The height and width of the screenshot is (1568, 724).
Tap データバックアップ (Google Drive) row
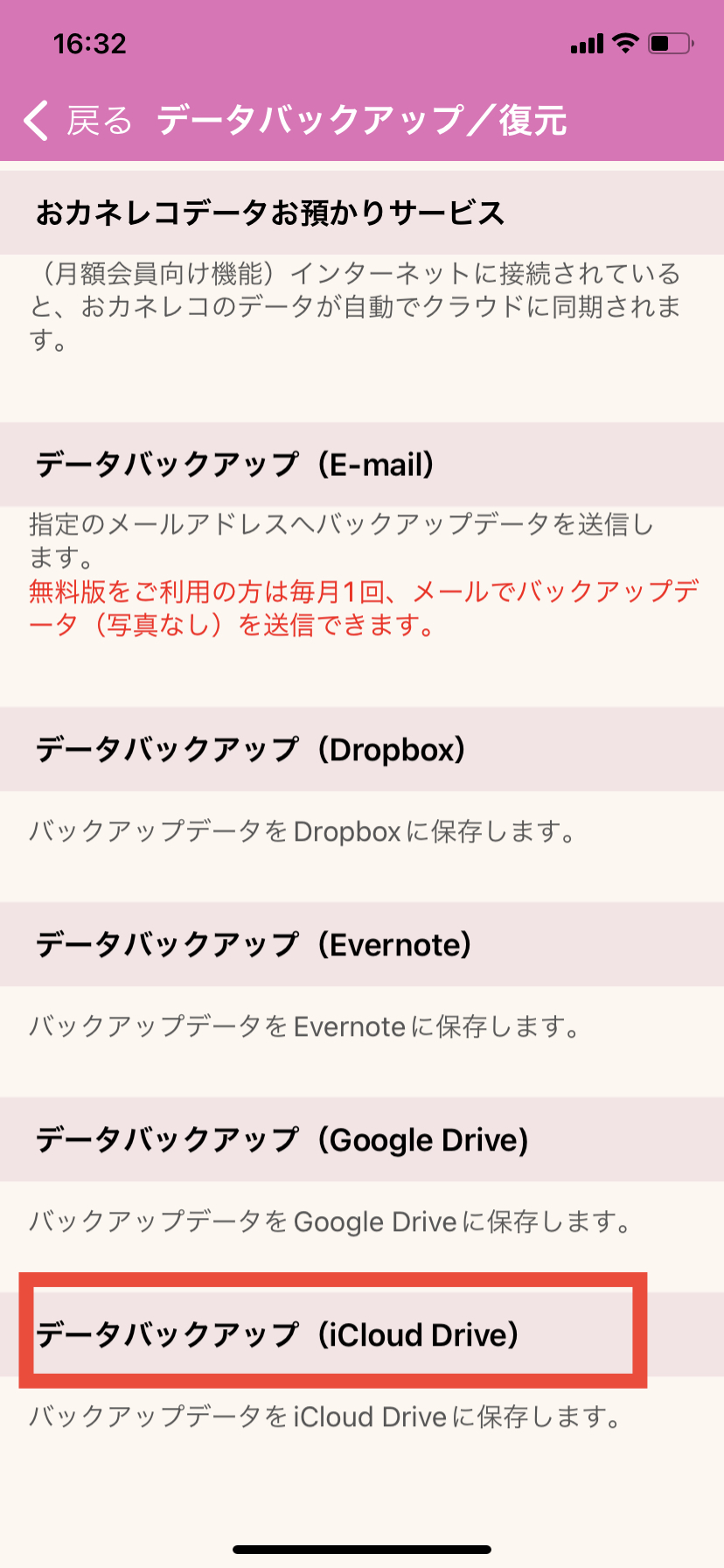(x=283, y=1140)
